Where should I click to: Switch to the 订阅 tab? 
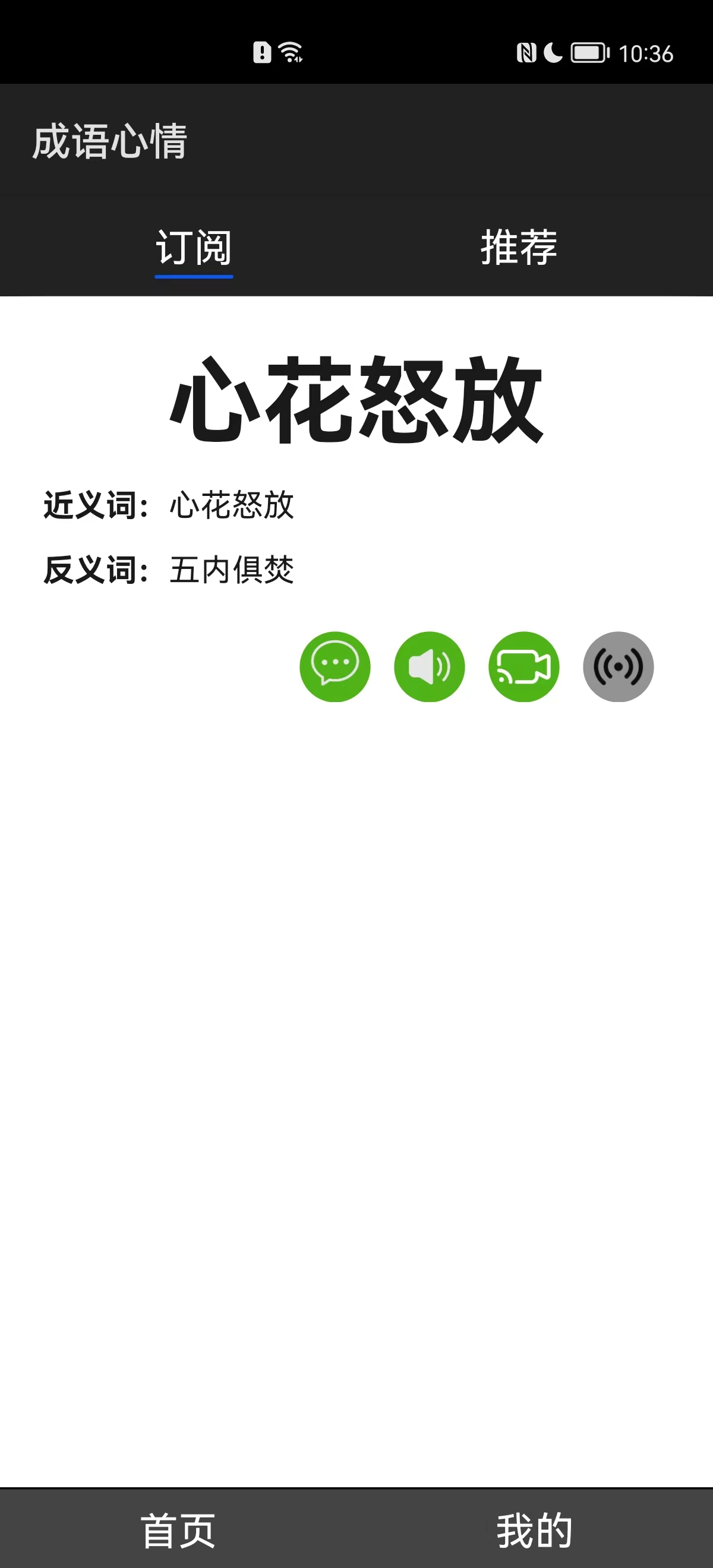pyautogui.click(x=194, y=248)
